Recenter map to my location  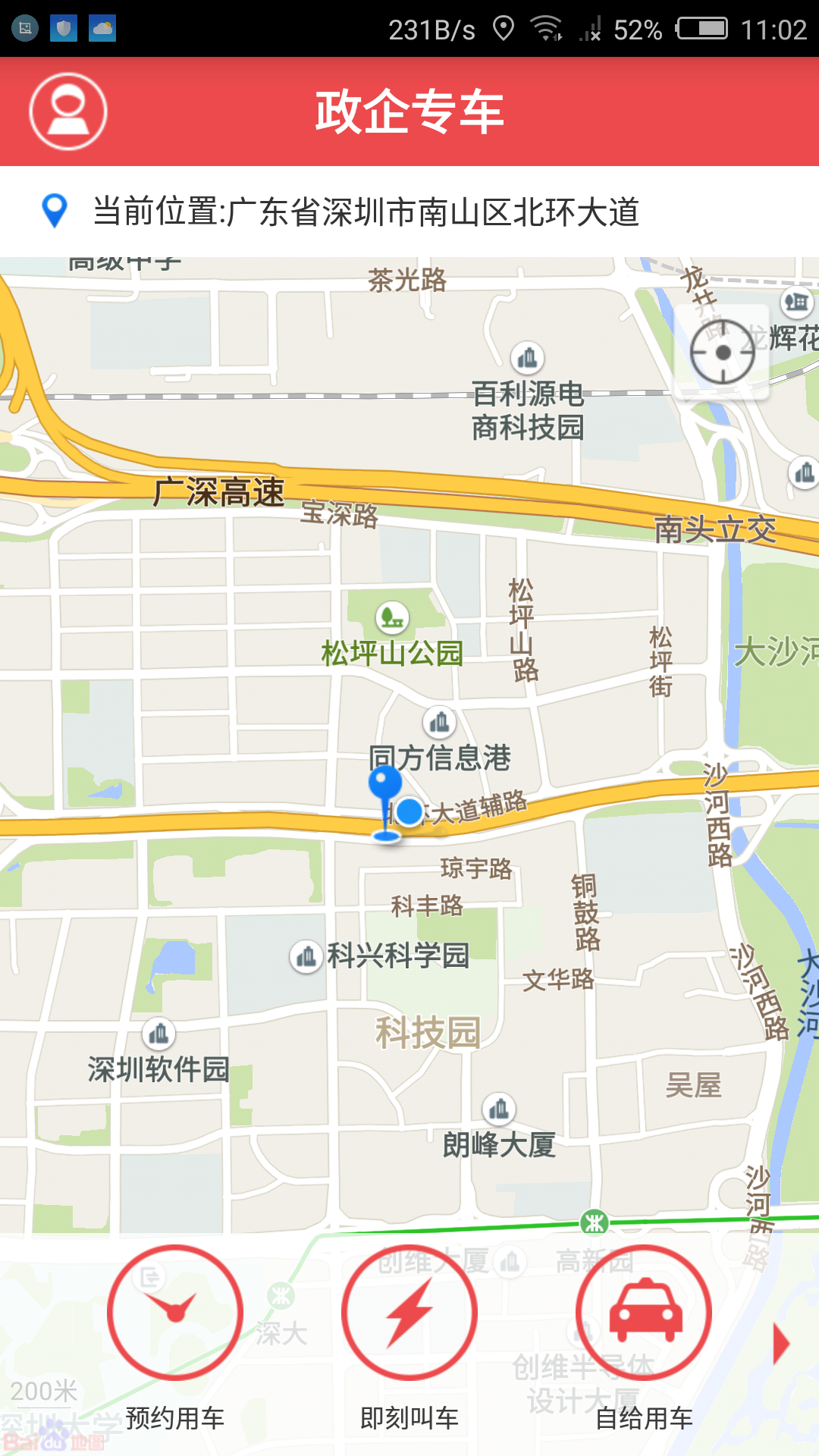(722, 353)
